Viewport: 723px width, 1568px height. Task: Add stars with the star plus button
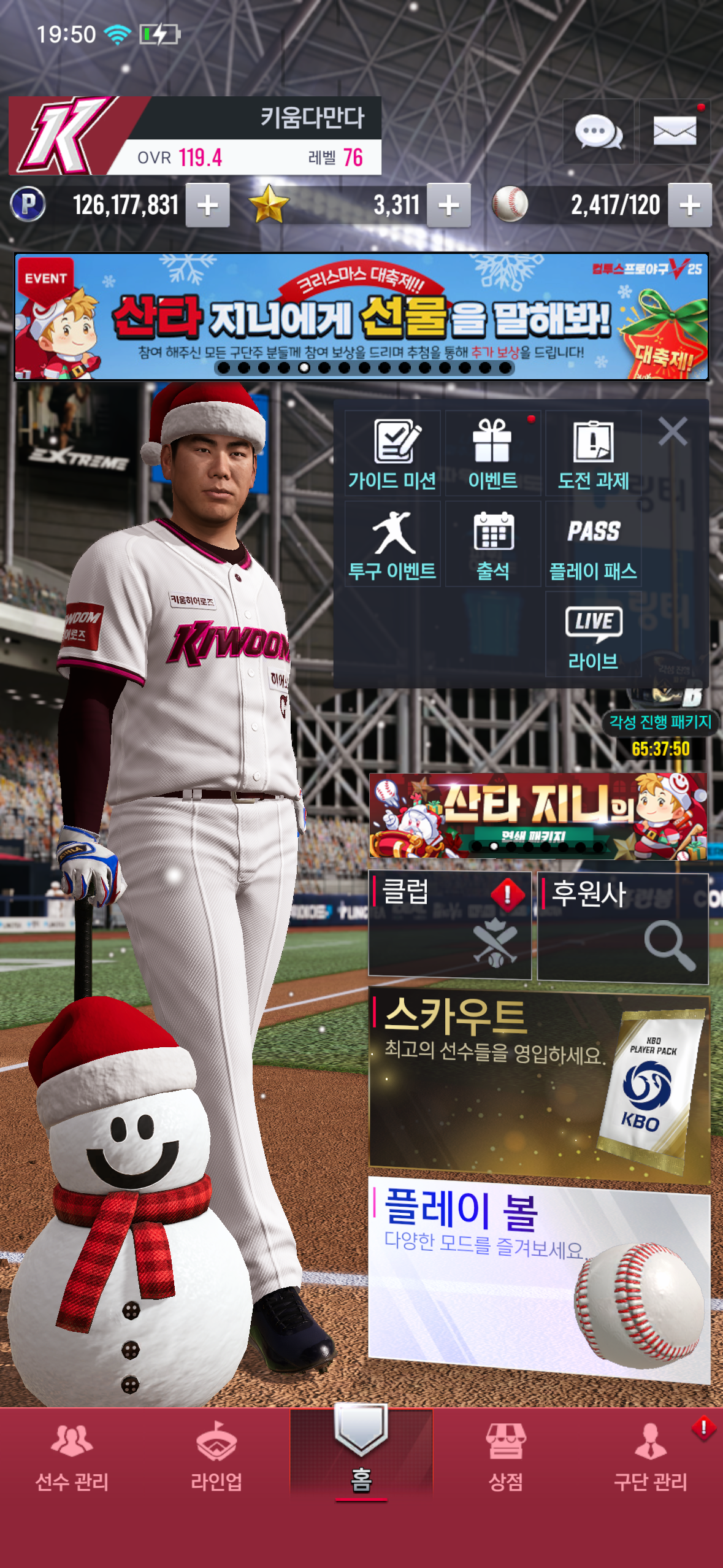pos(449,206)
